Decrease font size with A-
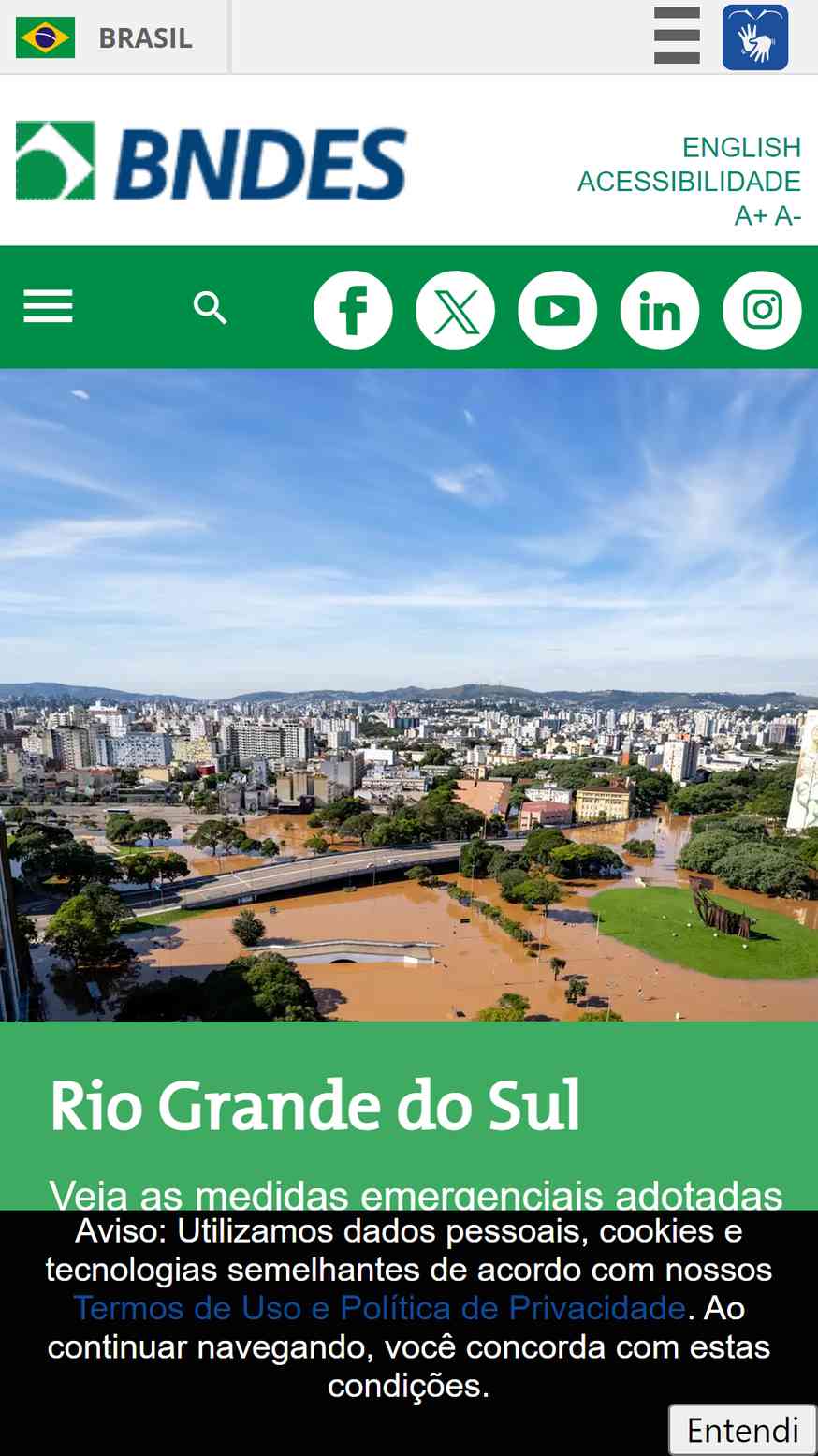Image resolution: width=818 pixels, height=1456 pixels. click(788, 216)
